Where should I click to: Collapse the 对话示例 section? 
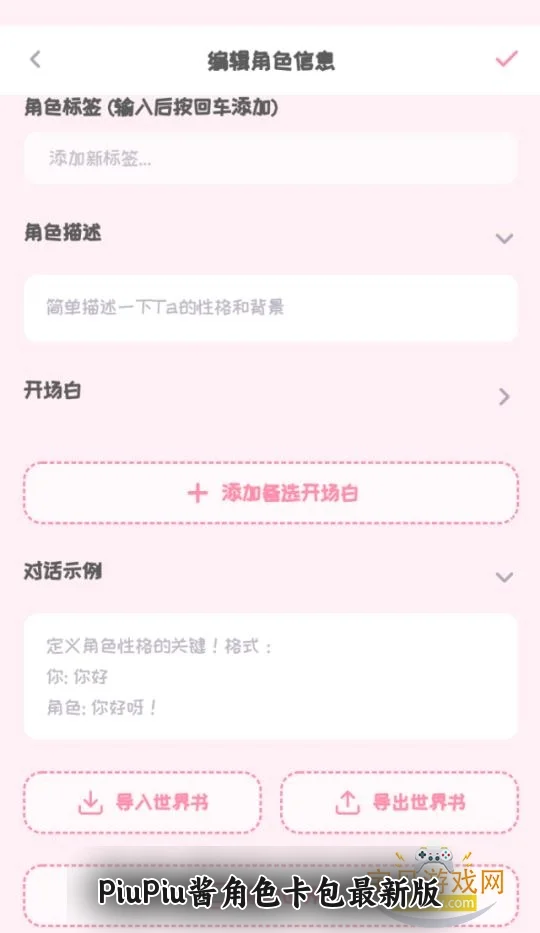point(504,577)
